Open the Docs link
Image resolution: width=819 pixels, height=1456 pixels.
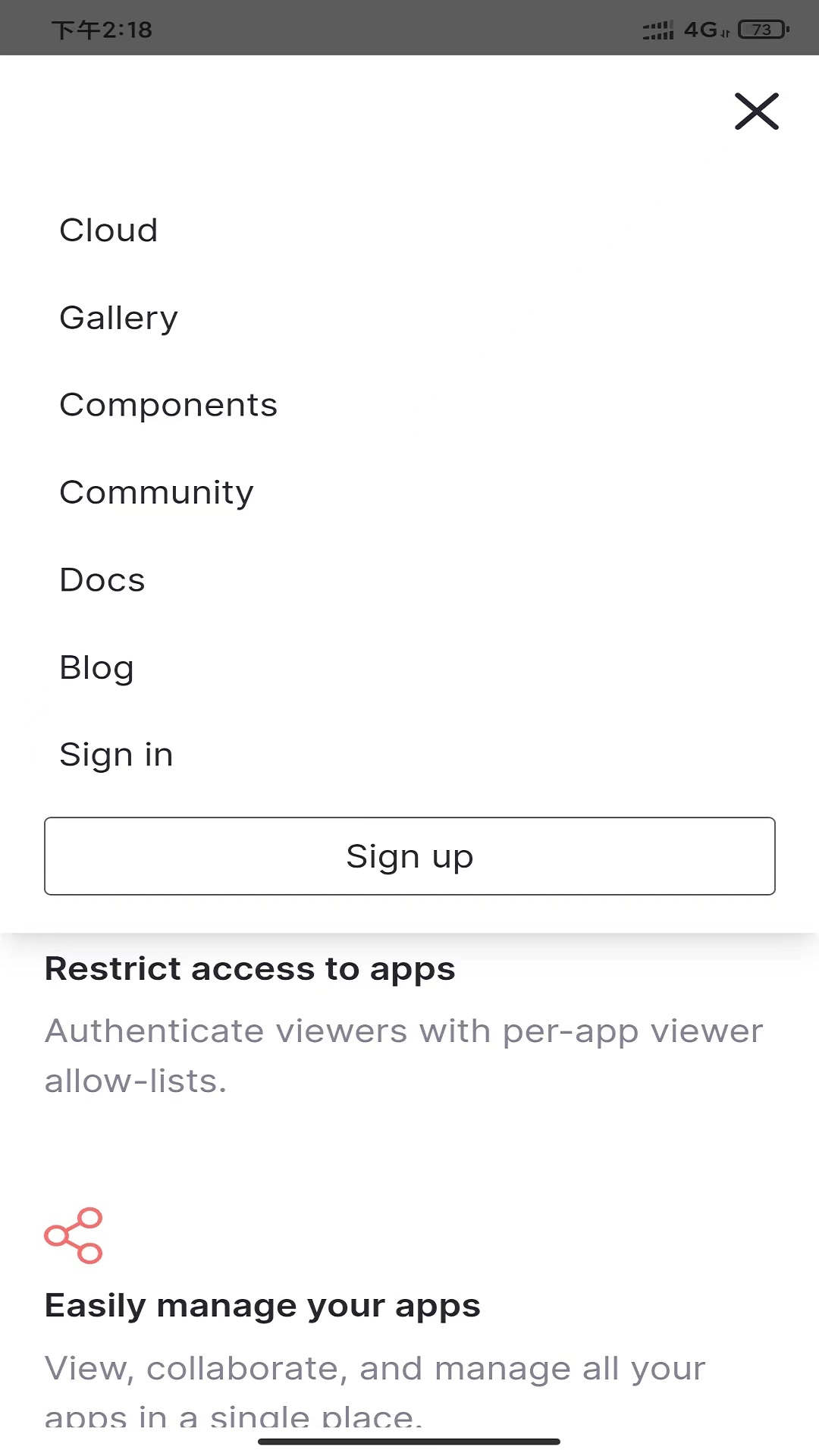pyautogui.click(x=102, y=580)
